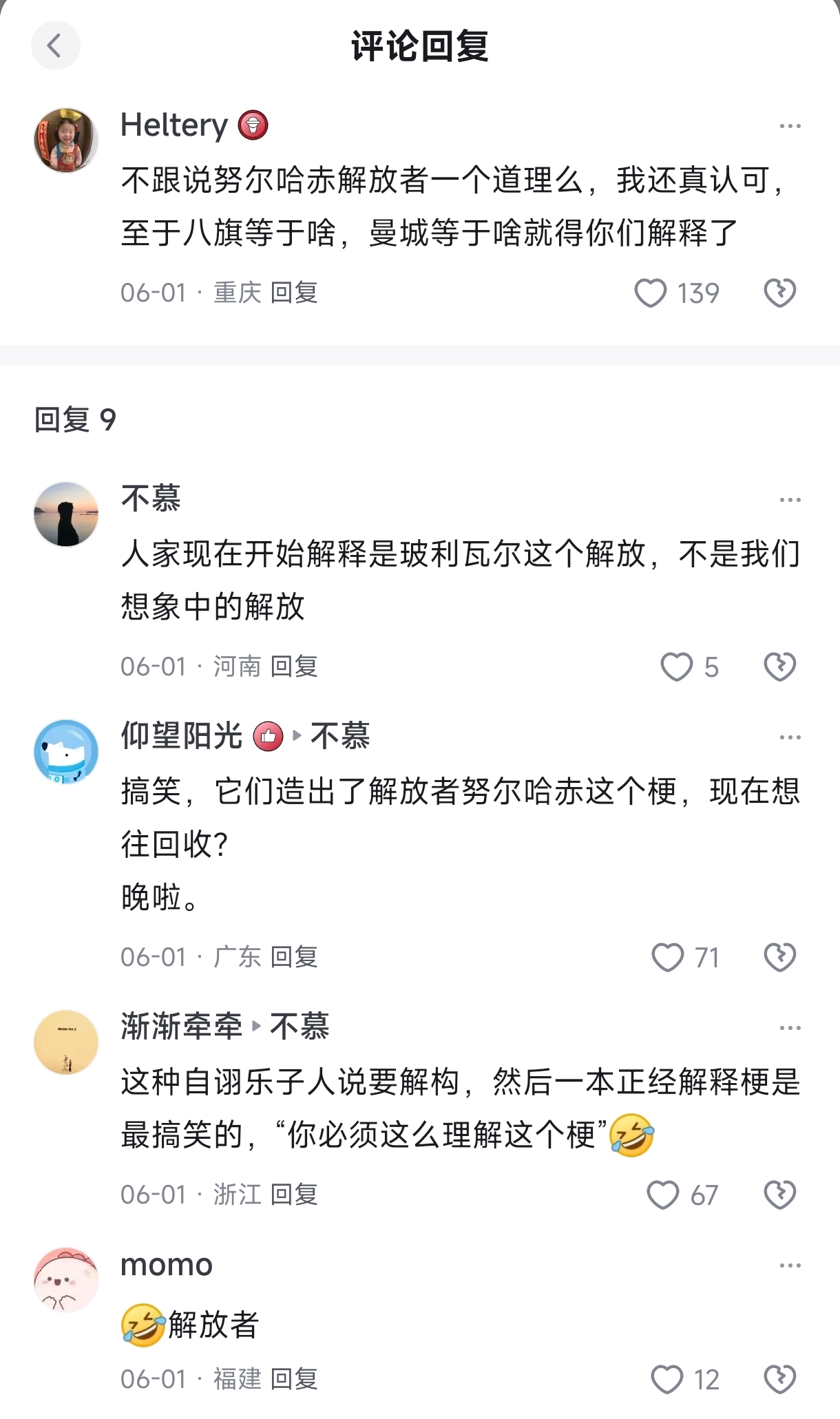Reply to 渐渐牵牵's comment from 浙江

[294, 1195]
